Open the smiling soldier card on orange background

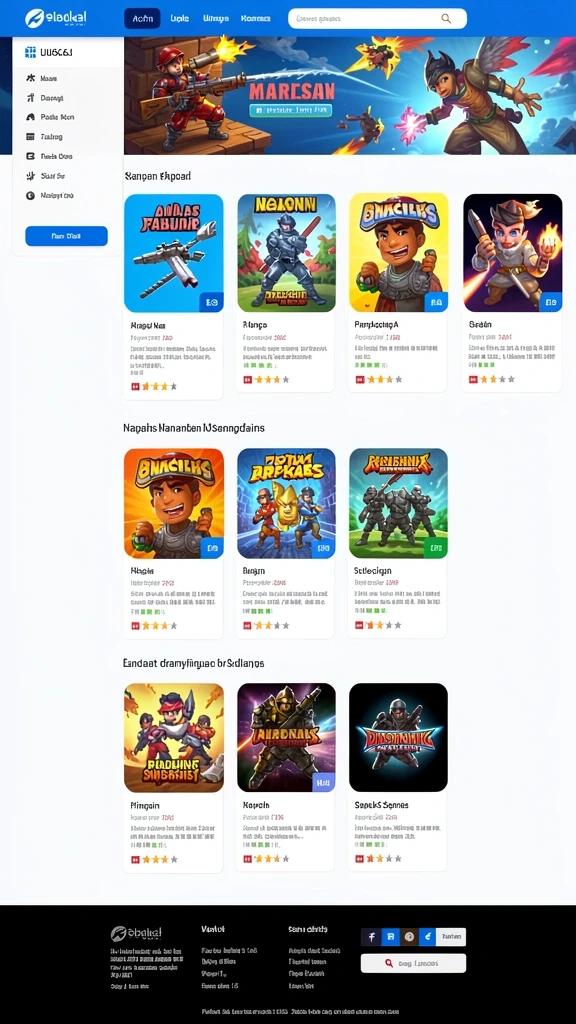pyautogui.click(x=174, y=543)
